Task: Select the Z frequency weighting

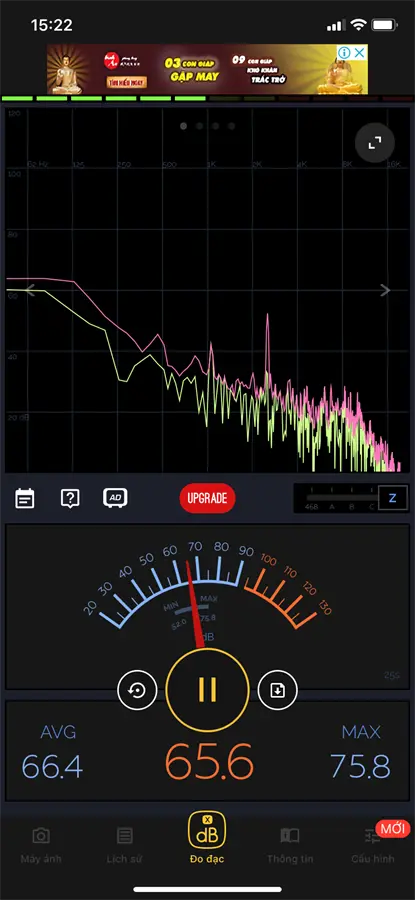Action: (x=393, y=498)
